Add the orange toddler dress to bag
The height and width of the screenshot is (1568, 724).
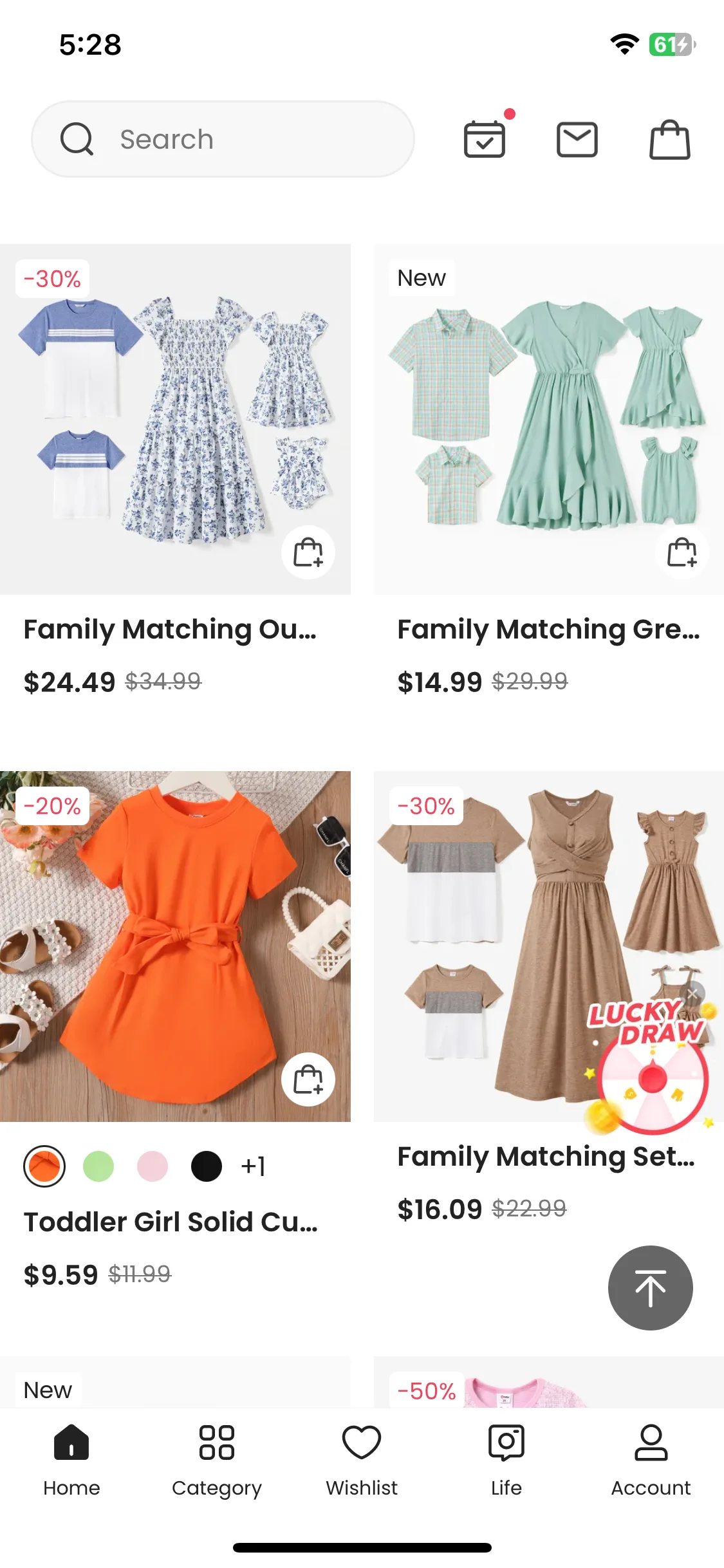click(x=308, y=1079)
